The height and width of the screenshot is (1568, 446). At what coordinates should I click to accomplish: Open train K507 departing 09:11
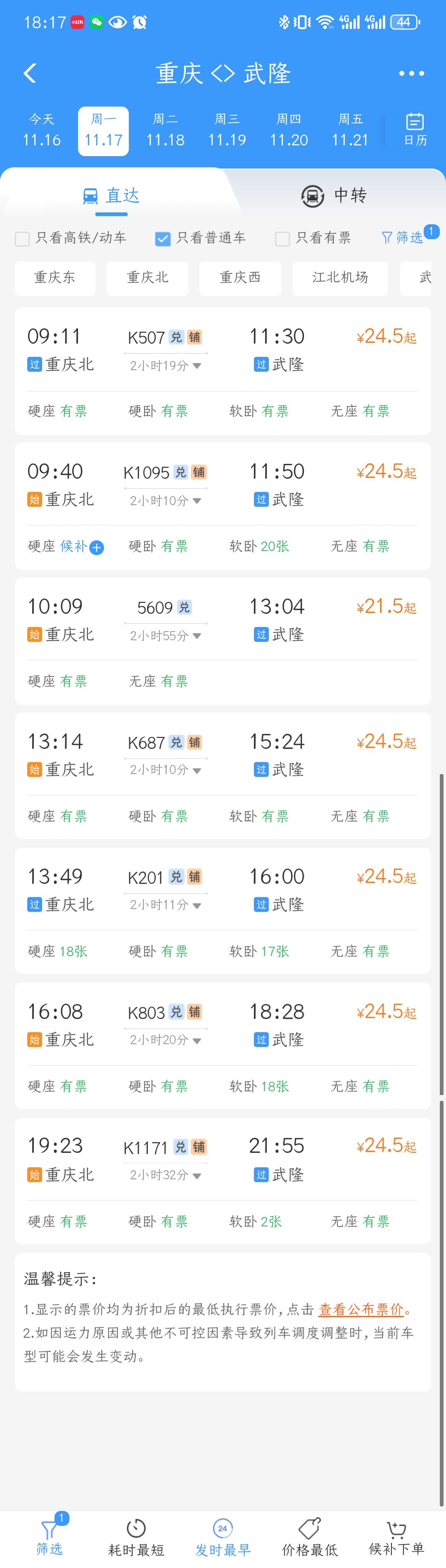pos(223,350)
